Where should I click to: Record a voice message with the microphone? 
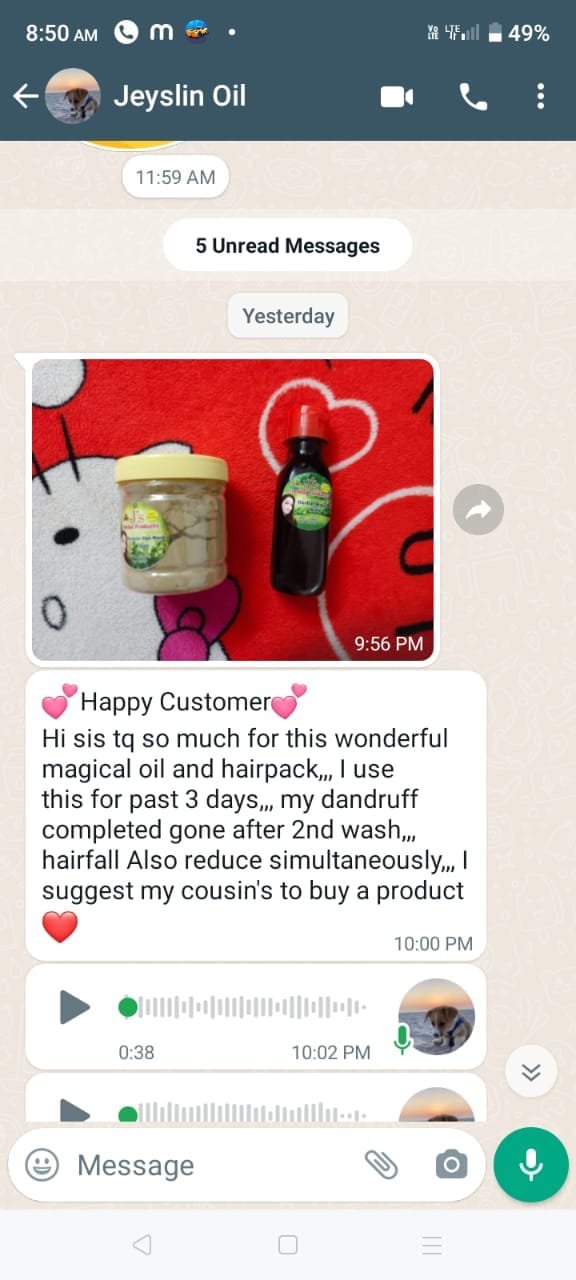[531, 1164]
